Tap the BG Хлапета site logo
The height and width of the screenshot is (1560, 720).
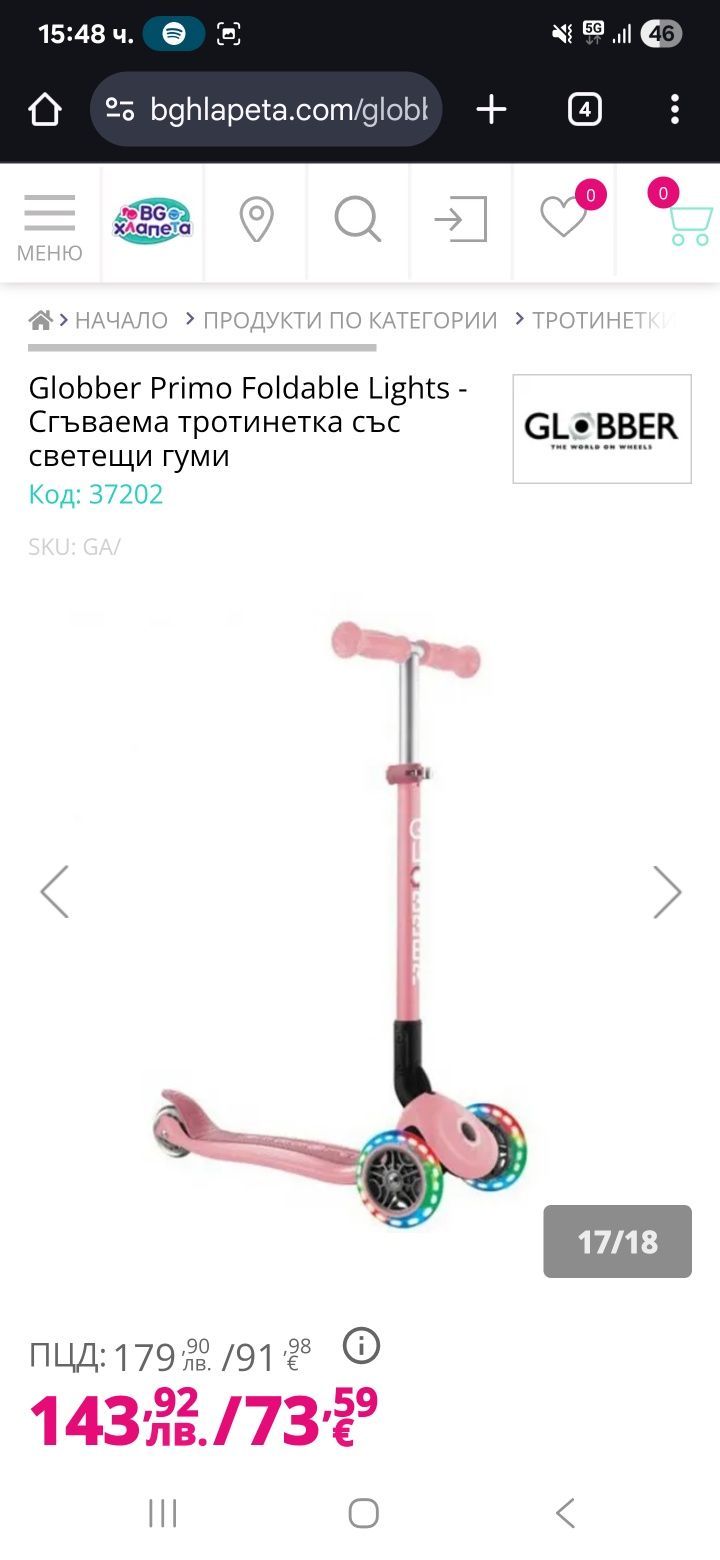(x=152, y=220)
